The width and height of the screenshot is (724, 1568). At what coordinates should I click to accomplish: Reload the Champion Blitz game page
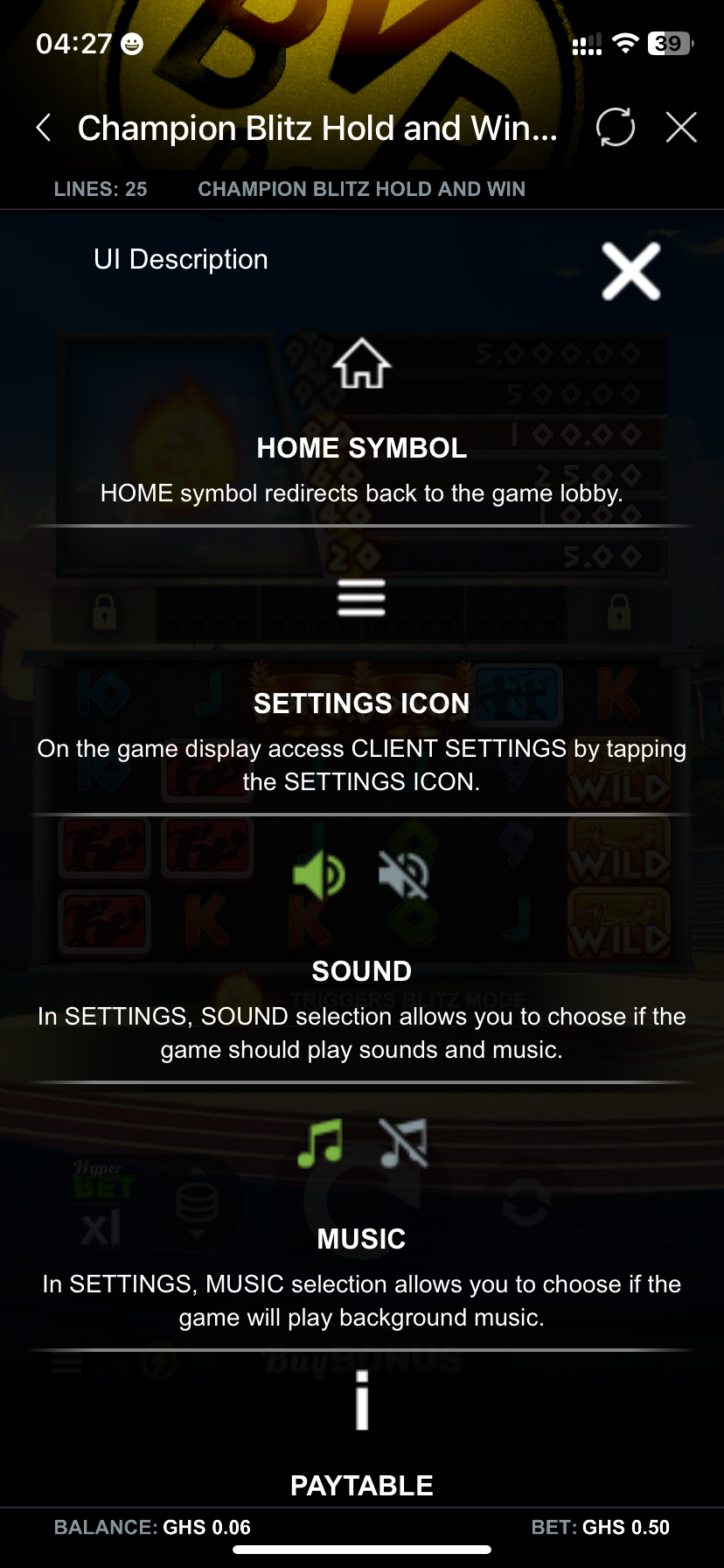point(615,128)
